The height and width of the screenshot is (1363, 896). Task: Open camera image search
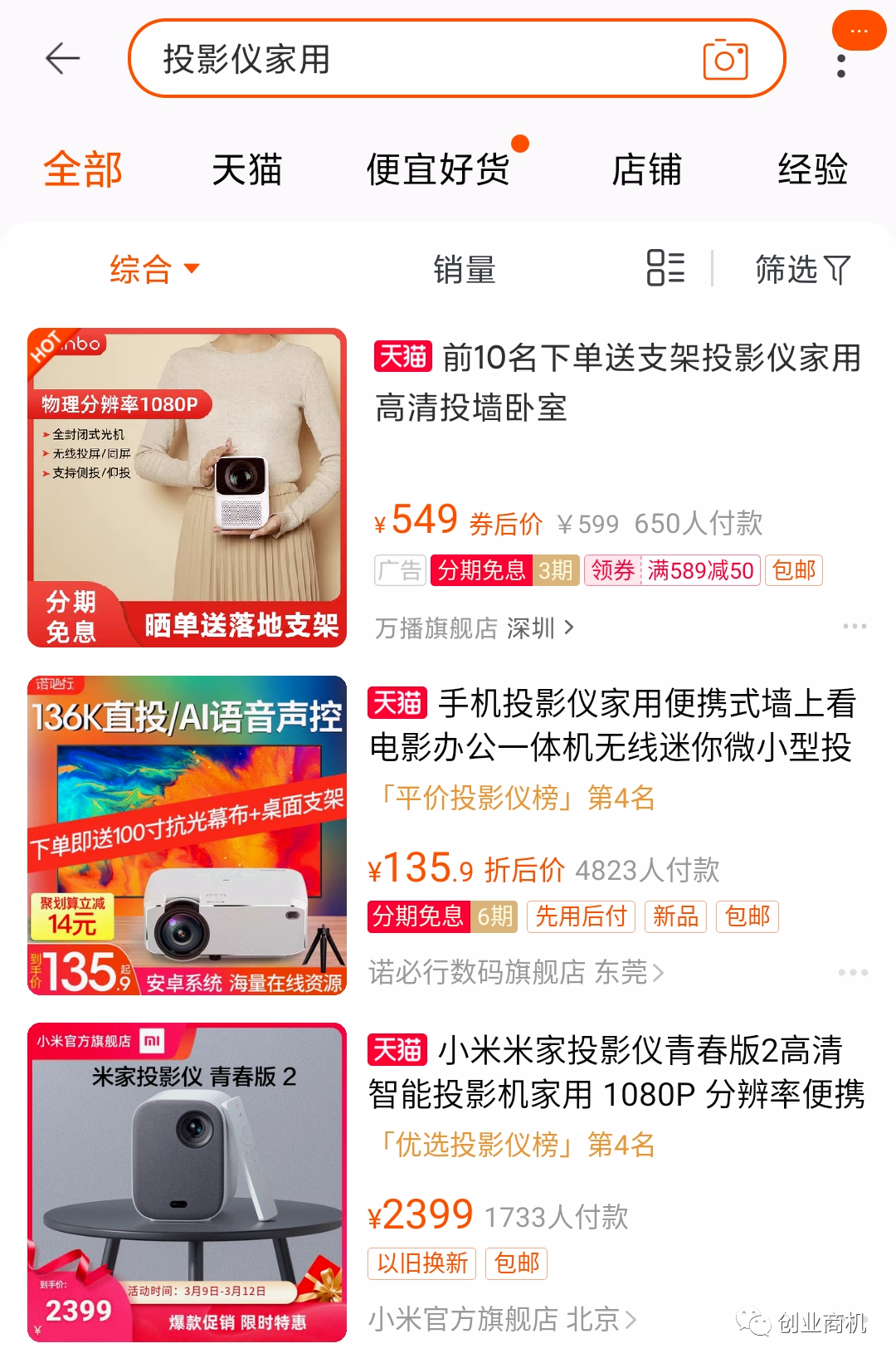725,60
